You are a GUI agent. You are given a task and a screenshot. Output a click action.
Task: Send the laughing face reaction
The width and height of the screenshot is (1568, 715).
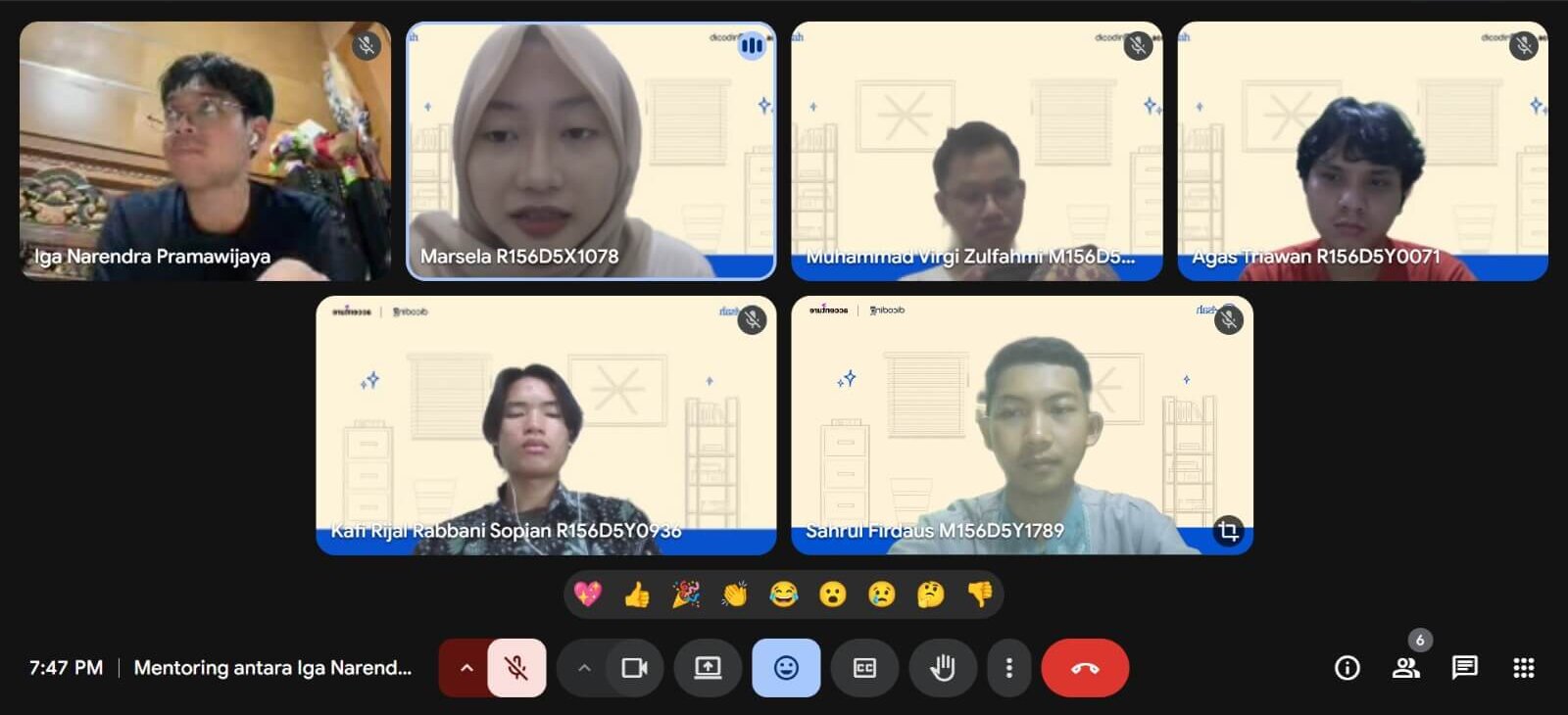click(784, 594)
